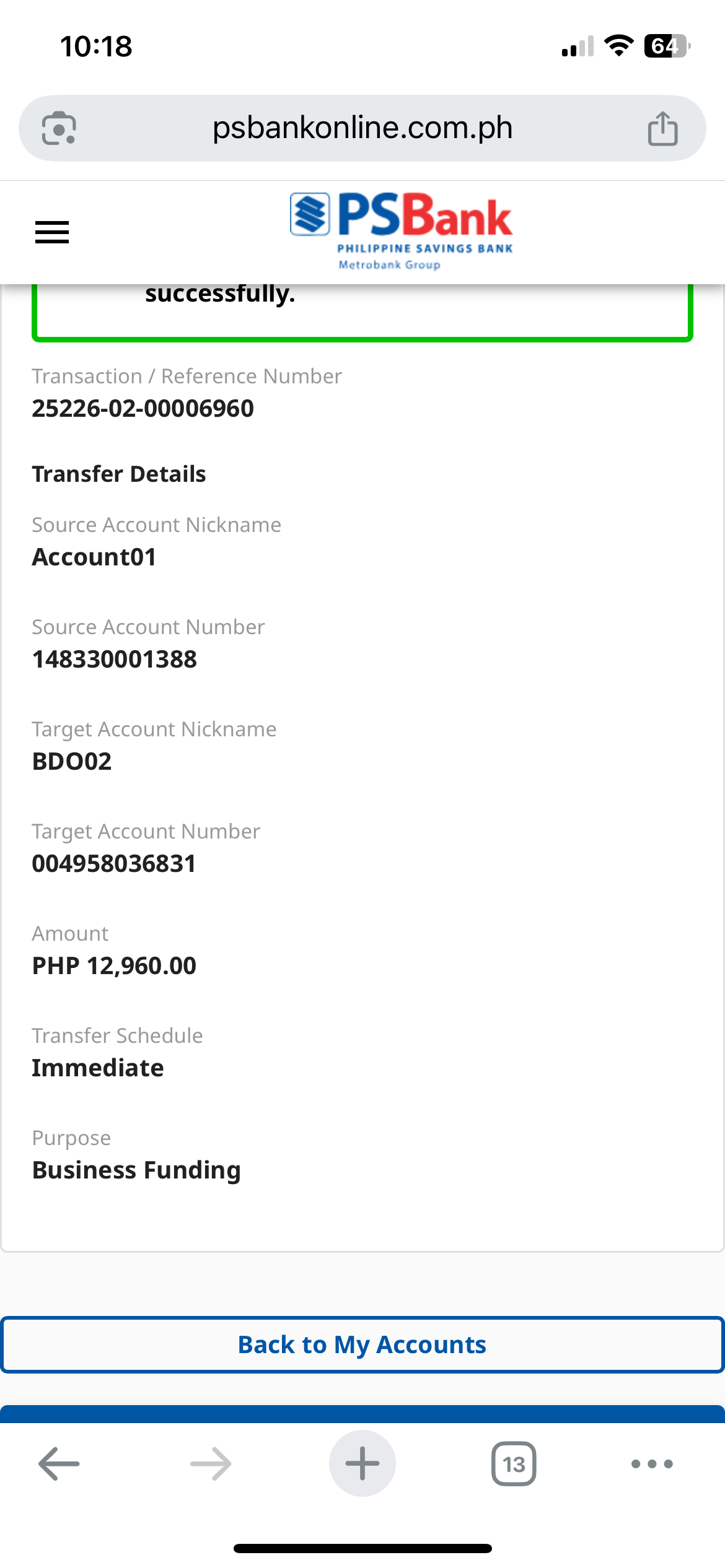Tap the psbankonline.com.ph address bar

pos(362,128)
